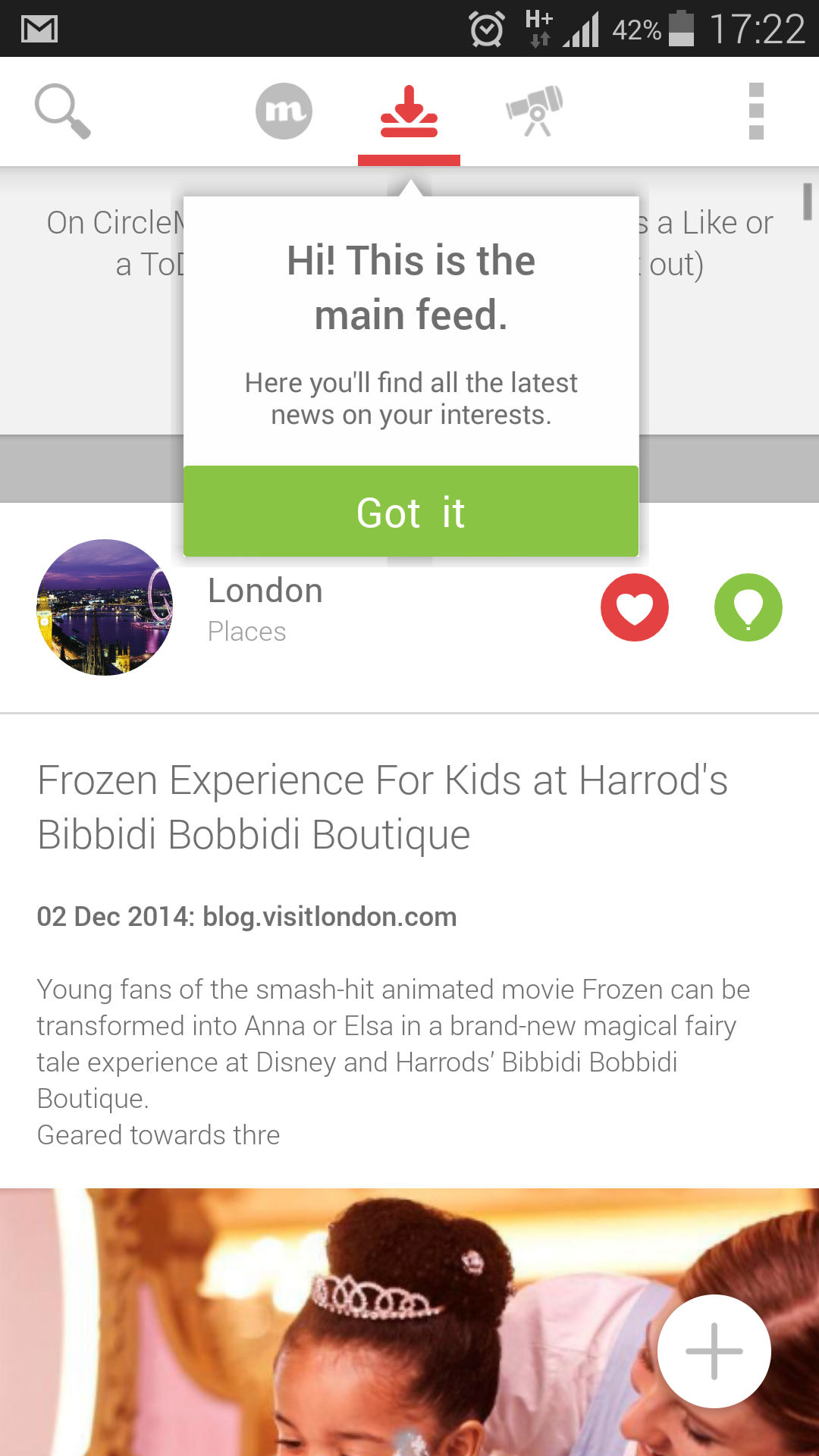Screen dimensions: 819x1456
Task: Switch to the telescope discover tab
Action: (535, 111)
